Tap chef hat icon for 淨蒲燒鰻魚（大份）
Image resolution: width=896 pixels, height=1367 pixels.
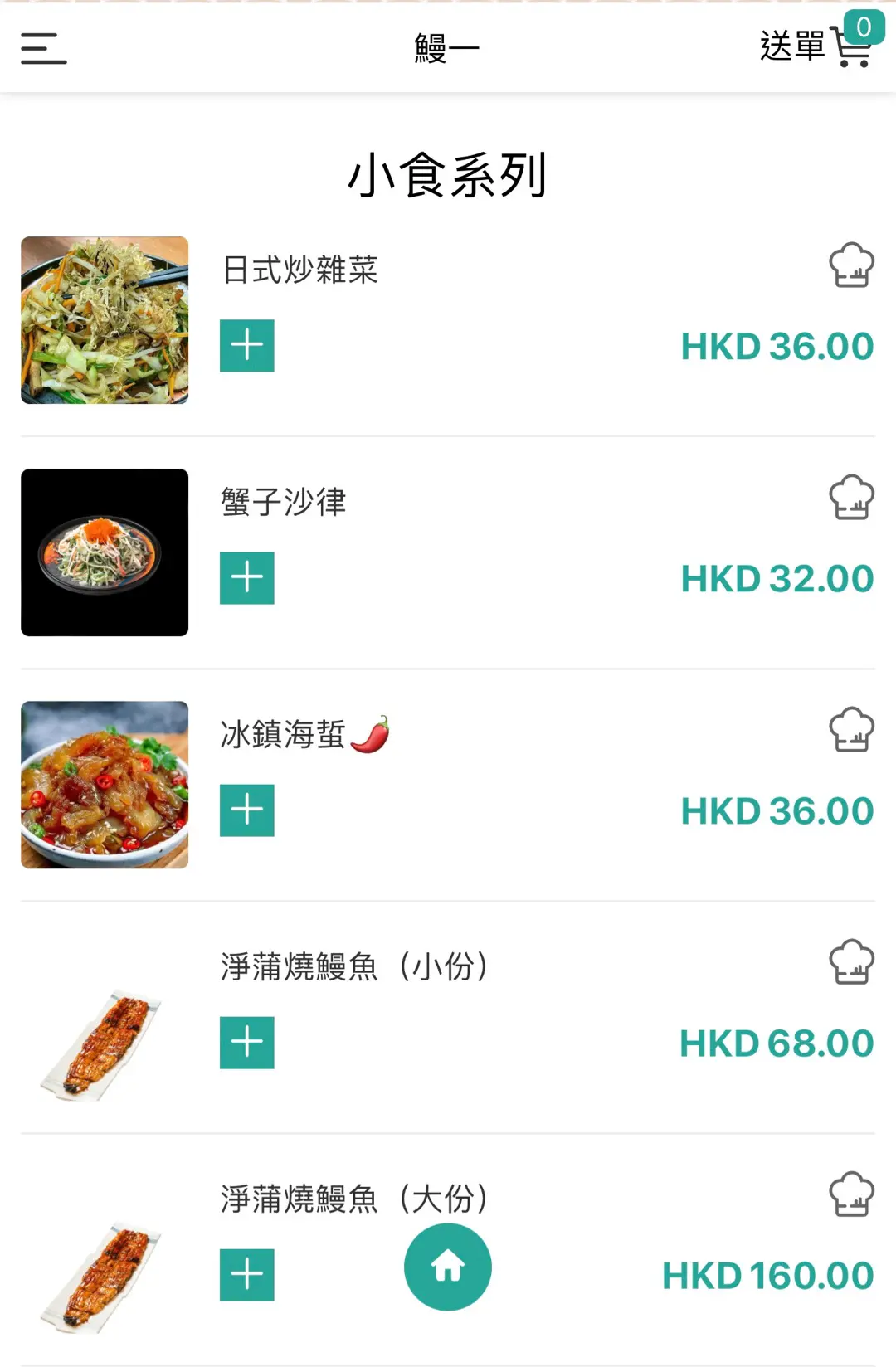(x=851, y=1194)
